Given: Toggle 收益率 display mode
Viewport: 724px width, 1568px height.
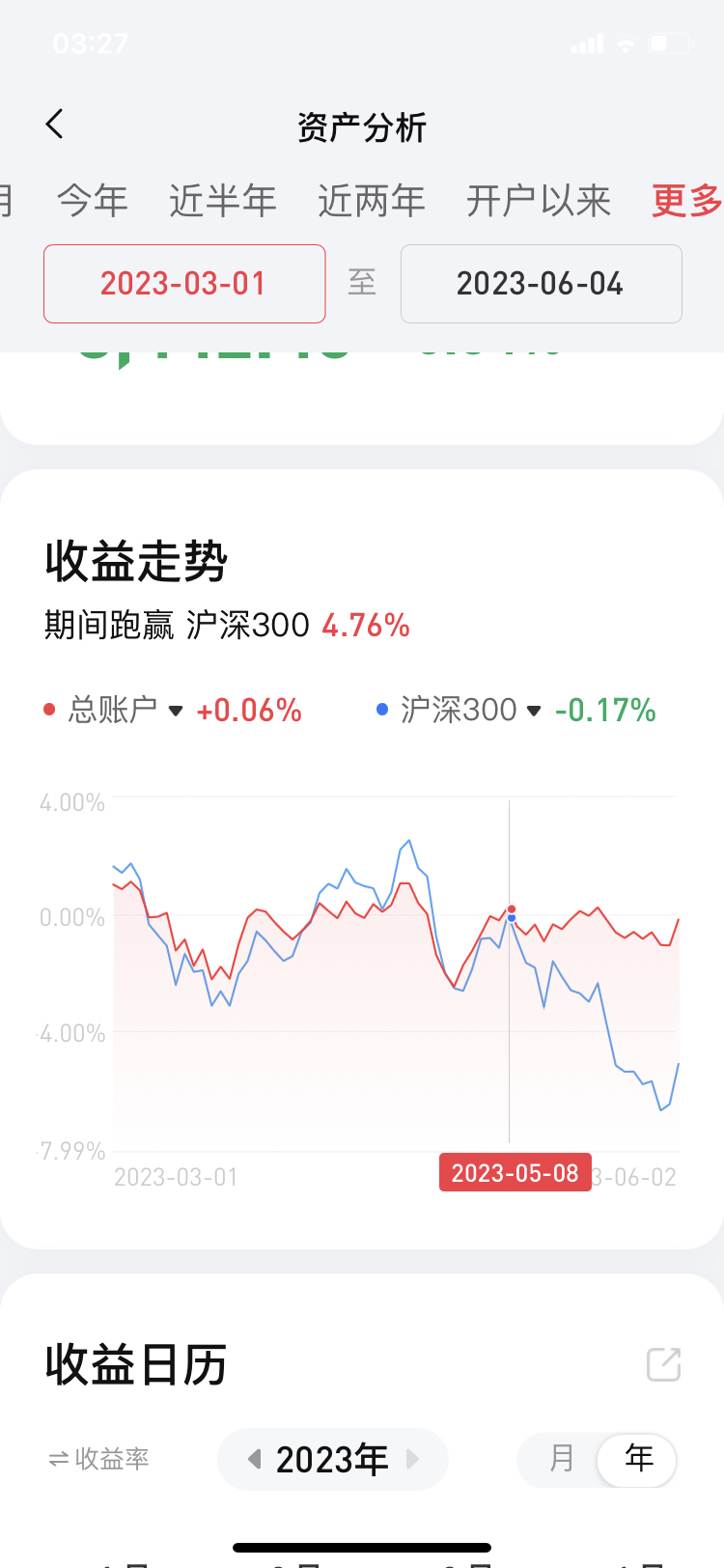Looking at the screenshot, I should (x=98, y=1459).
